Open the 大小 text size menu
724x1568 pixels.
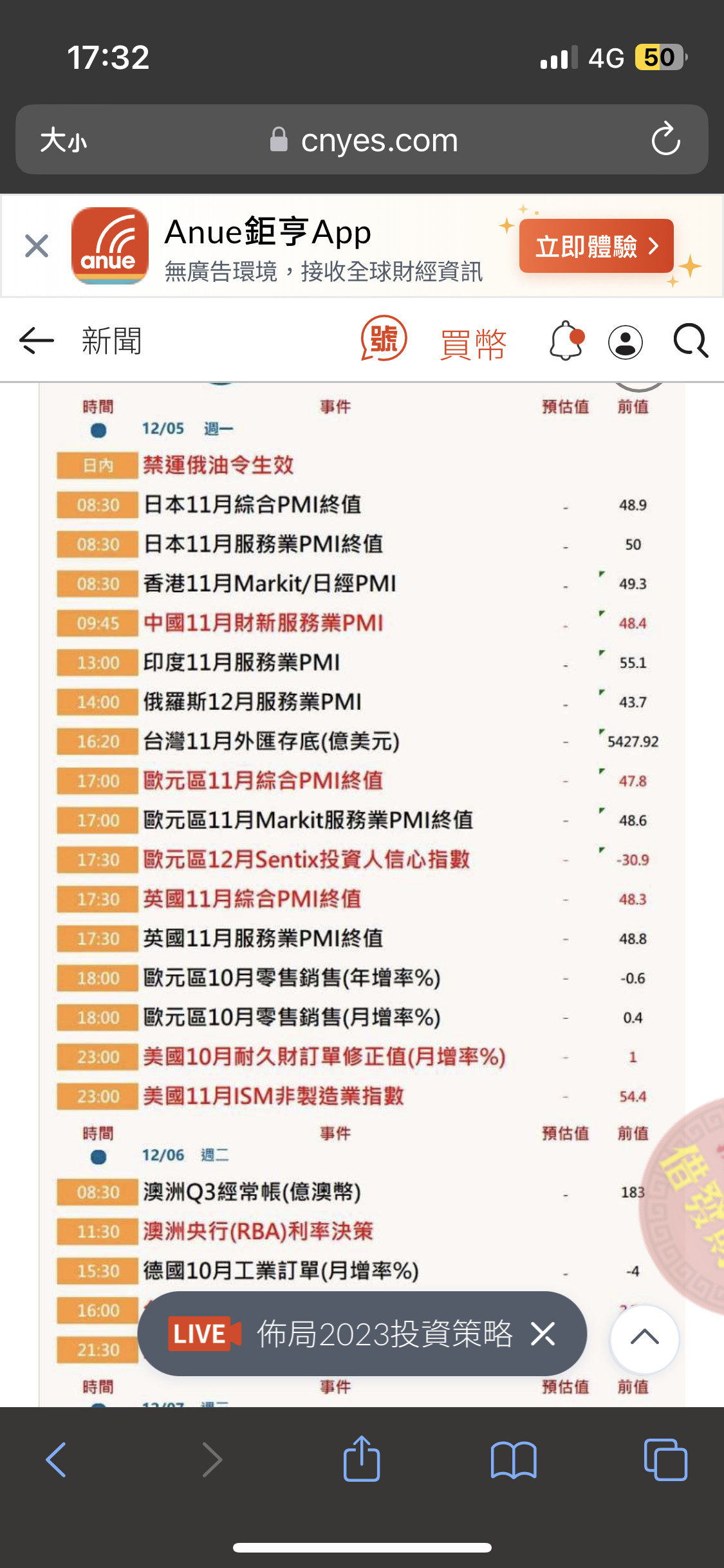click(x=63, y=140)
